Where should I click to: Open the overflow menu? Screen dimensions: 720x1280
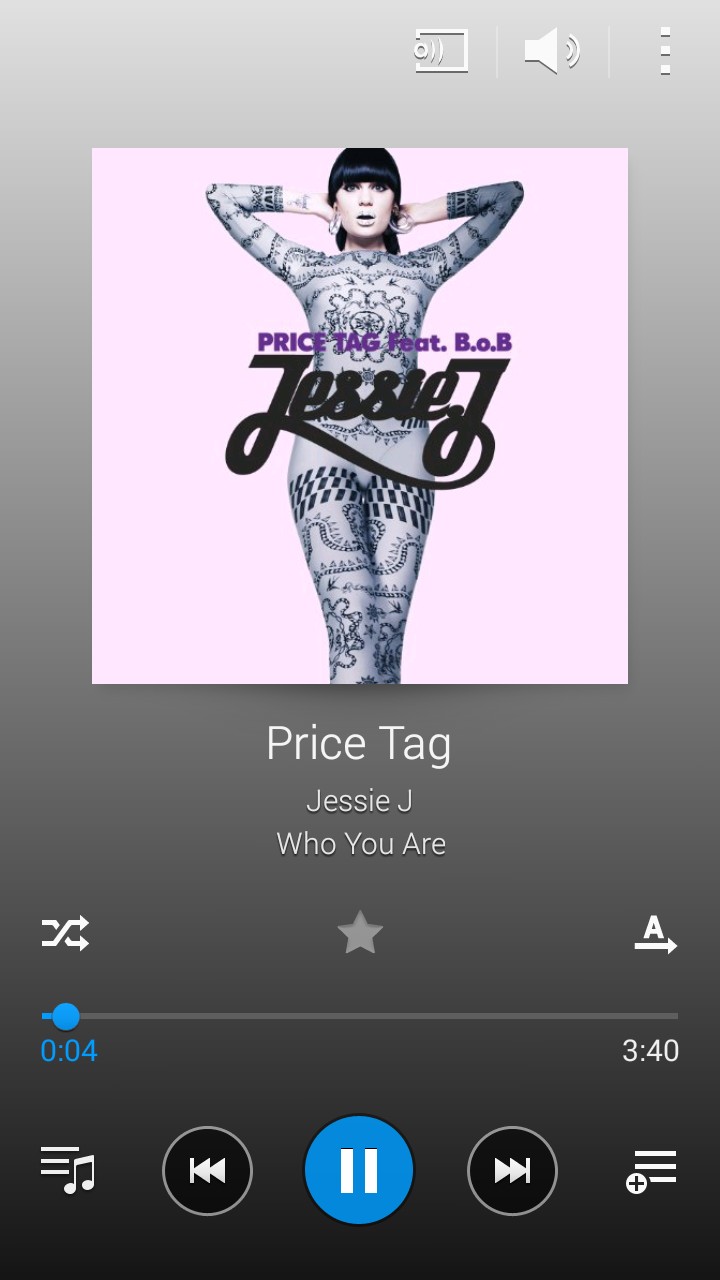pyautogui.click(x=664, y=52)
